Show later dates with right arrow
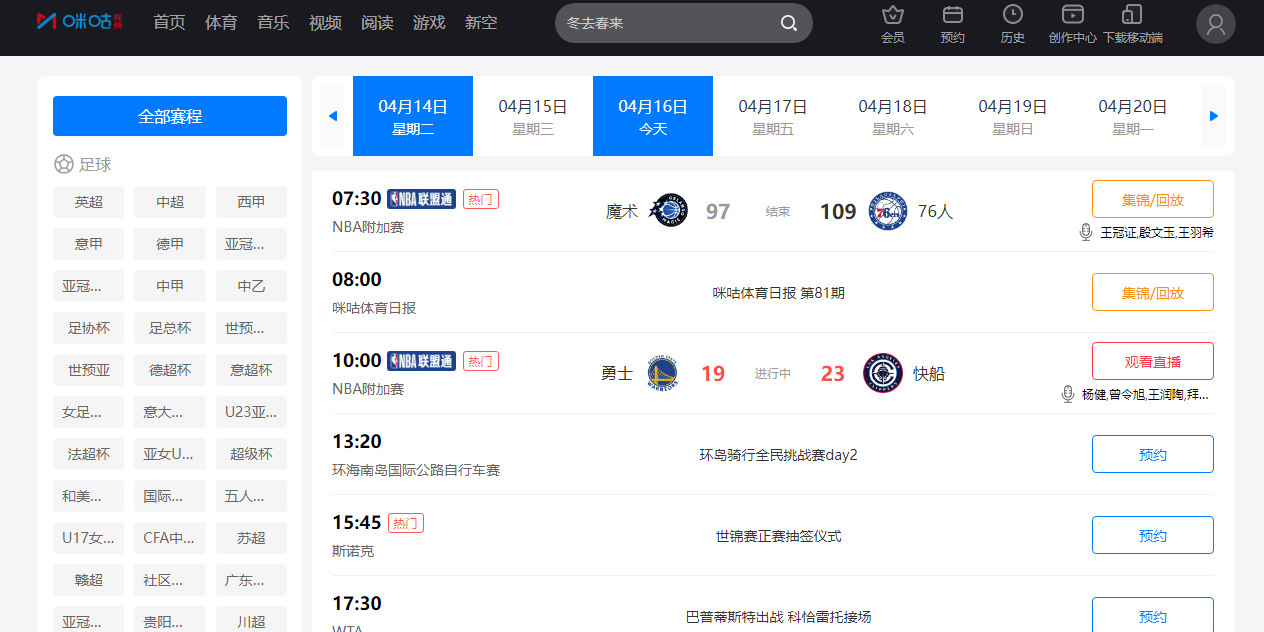 click(1213, 116)
